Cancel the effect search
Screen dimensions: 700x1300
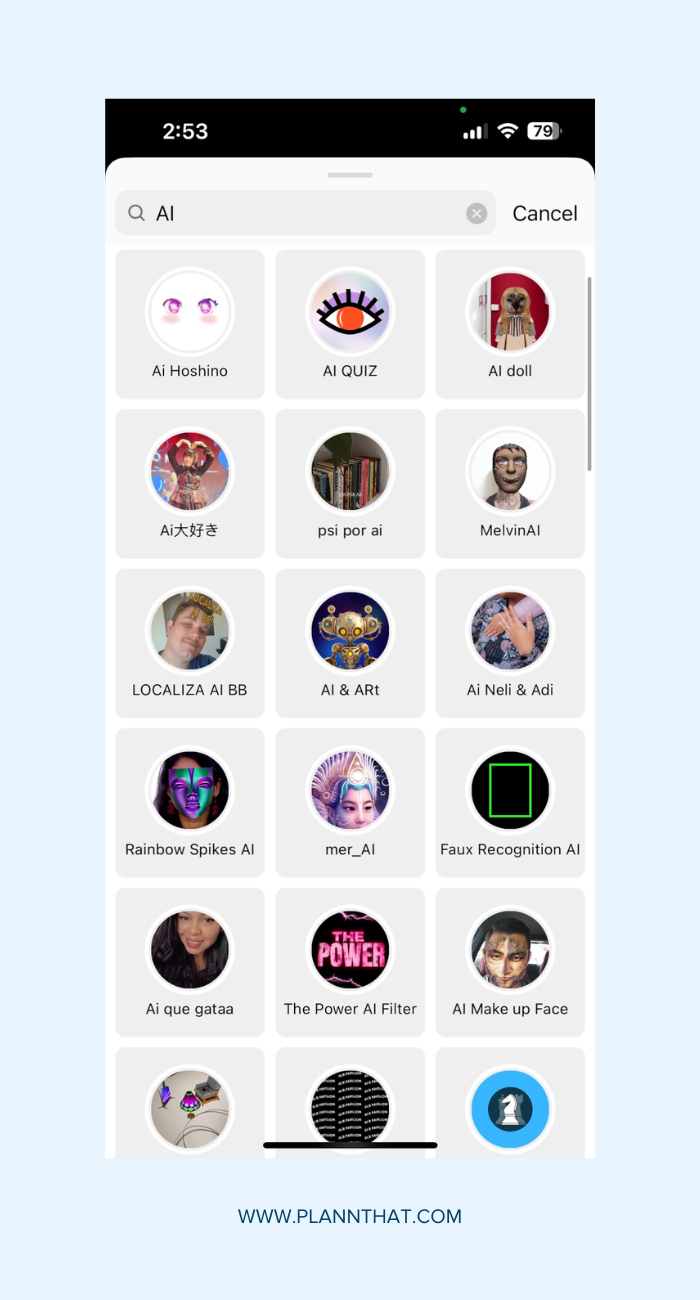pyautogui.click(x=544, y=213)
